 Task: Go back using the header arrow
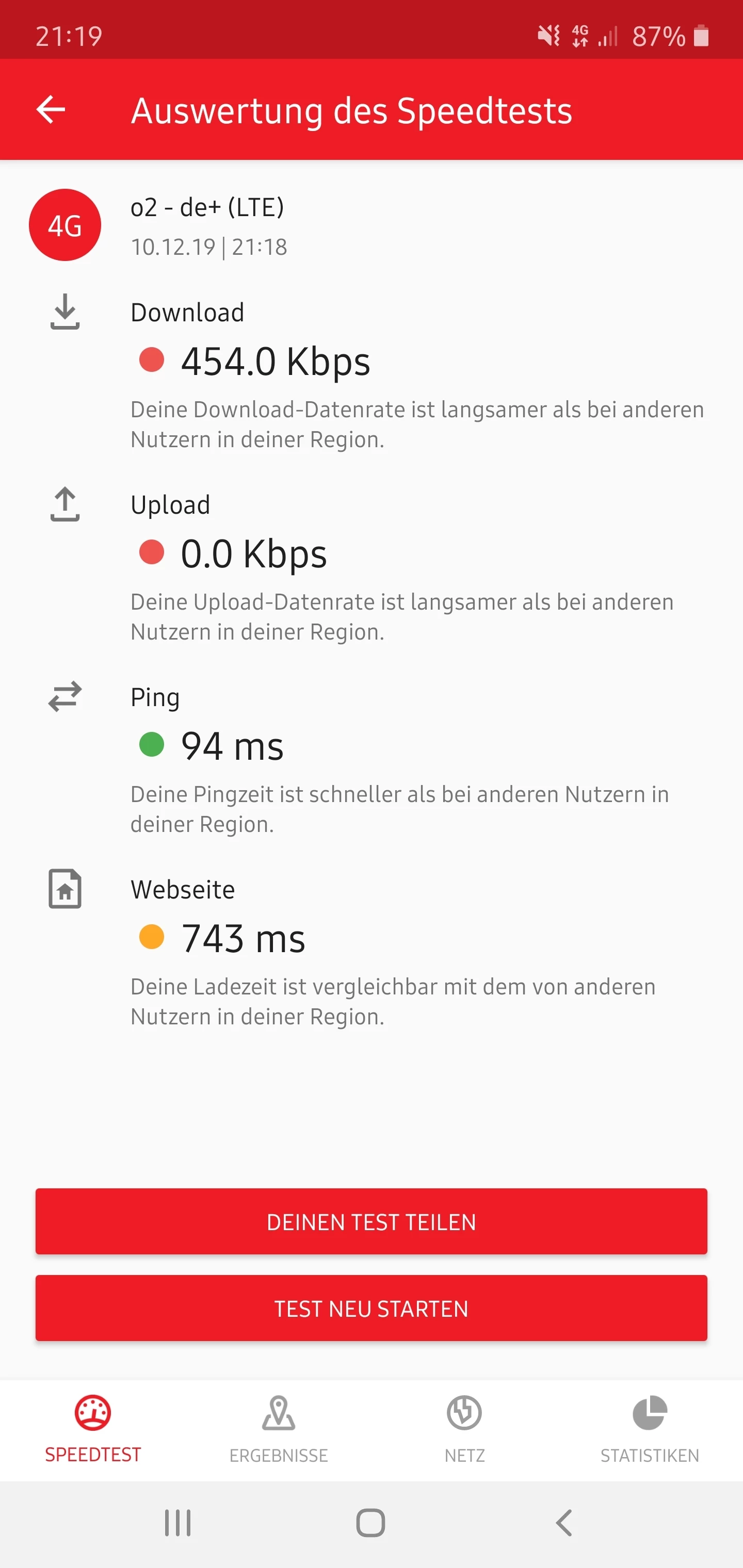[x=51, y=109]
